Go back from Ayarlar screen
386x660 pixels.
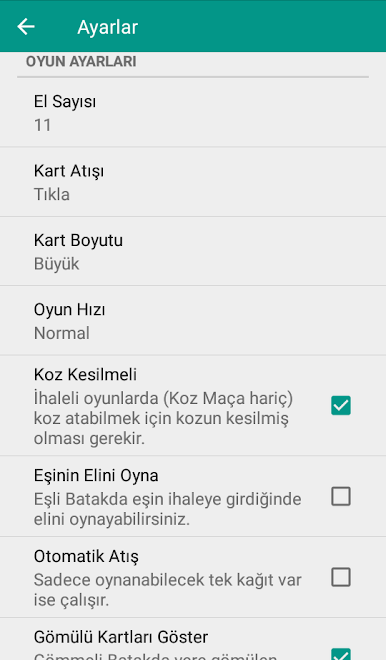click(x=26, y=27)
